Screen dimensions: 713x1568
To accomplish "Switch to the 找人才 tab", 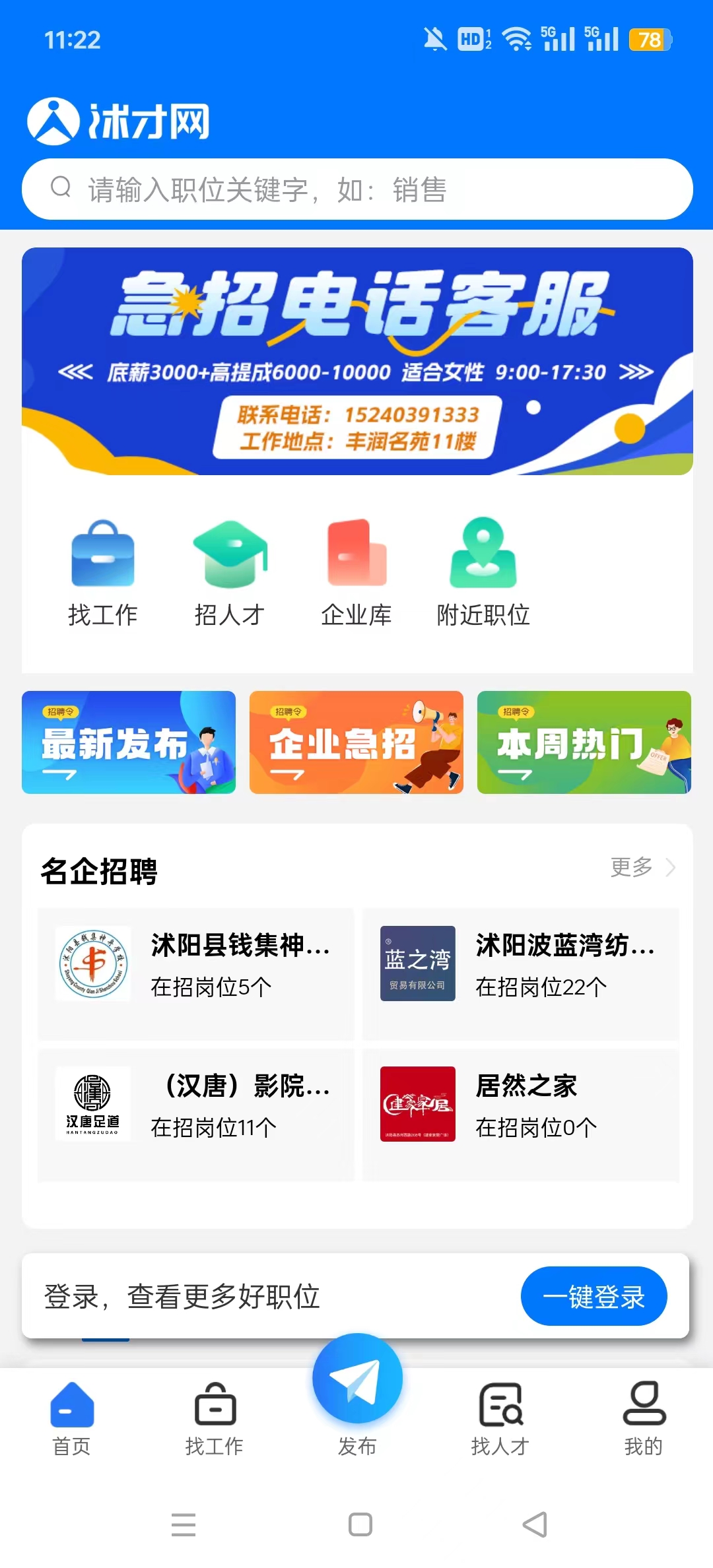I will 500,1419.
